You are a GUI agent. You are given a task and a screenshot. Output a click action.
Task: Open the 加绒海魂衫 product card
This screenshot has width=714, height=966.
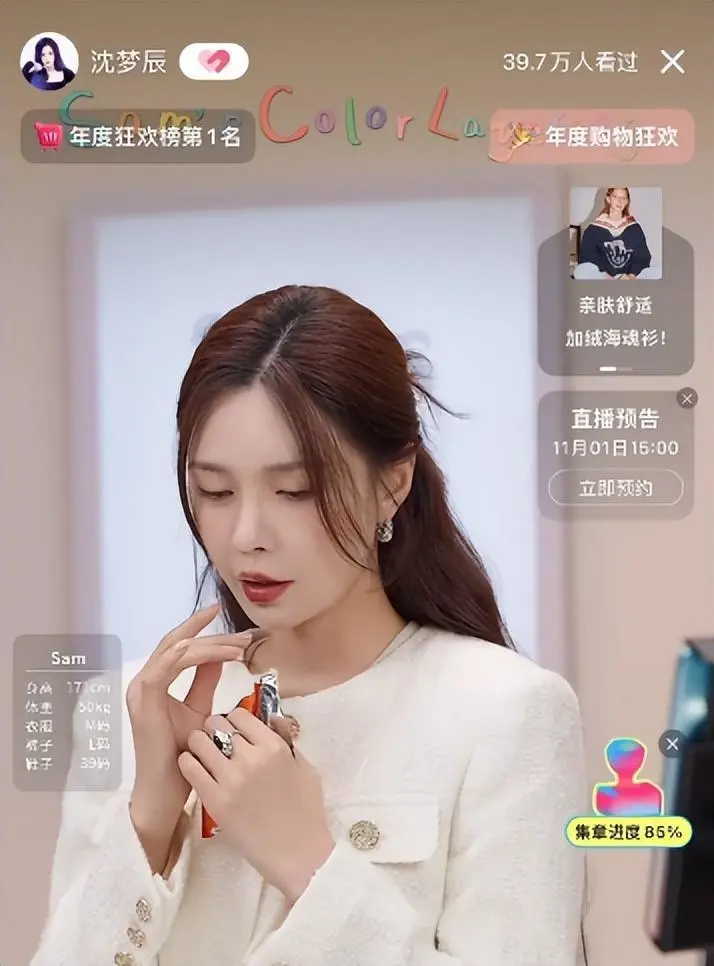click(615, 280)
